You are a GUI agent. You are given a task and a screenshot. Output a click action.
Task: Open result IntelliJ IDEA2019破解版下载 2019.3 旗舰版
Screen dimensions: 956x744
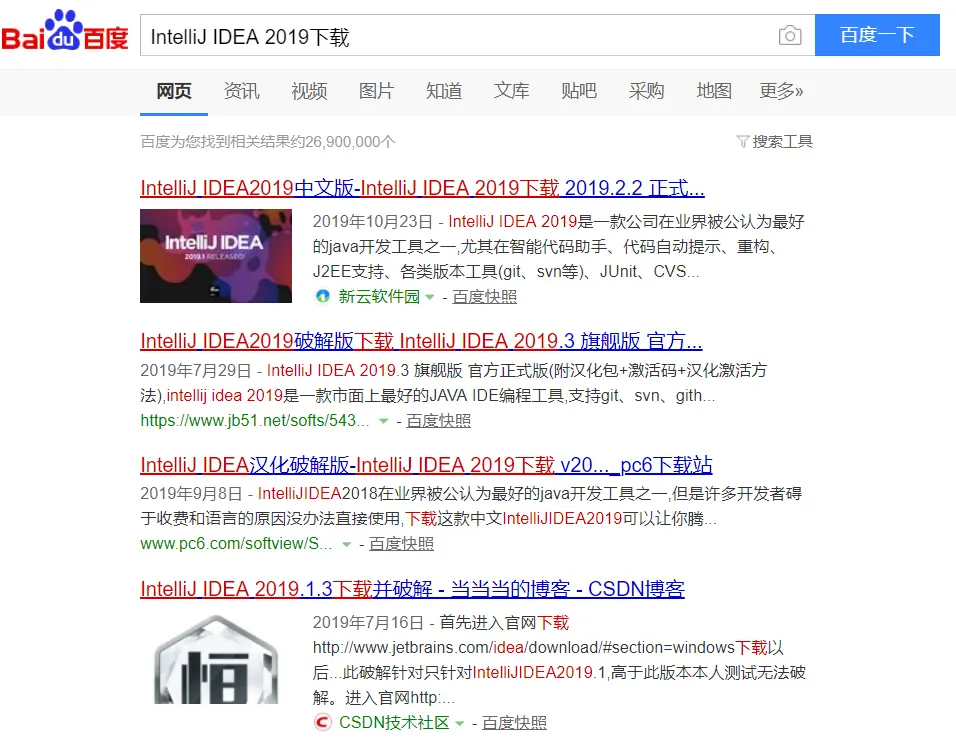pyautogui.click(x=421, y=340)
